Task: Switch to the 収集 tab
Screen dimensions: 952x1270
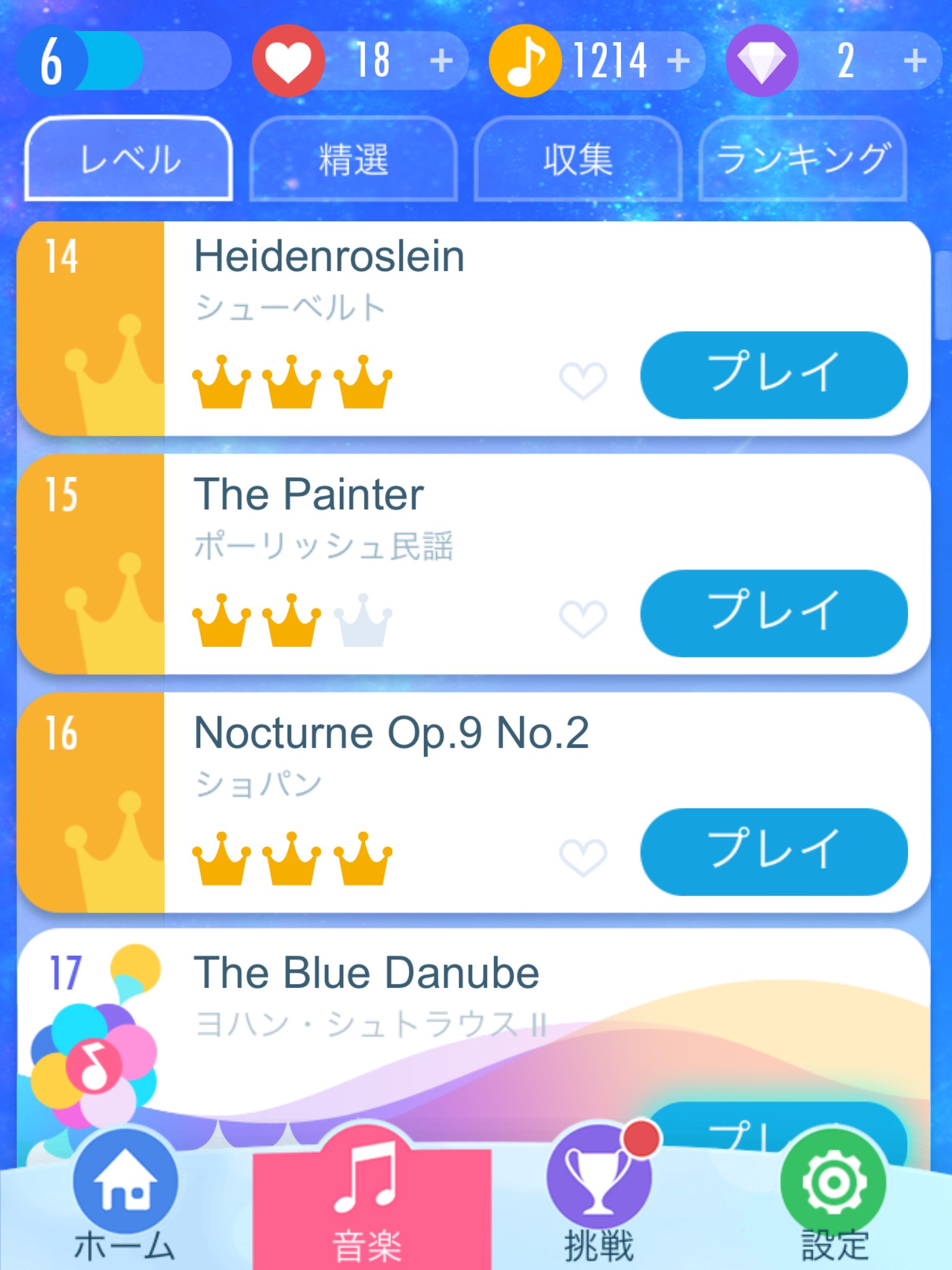Action: coord(578,159)
